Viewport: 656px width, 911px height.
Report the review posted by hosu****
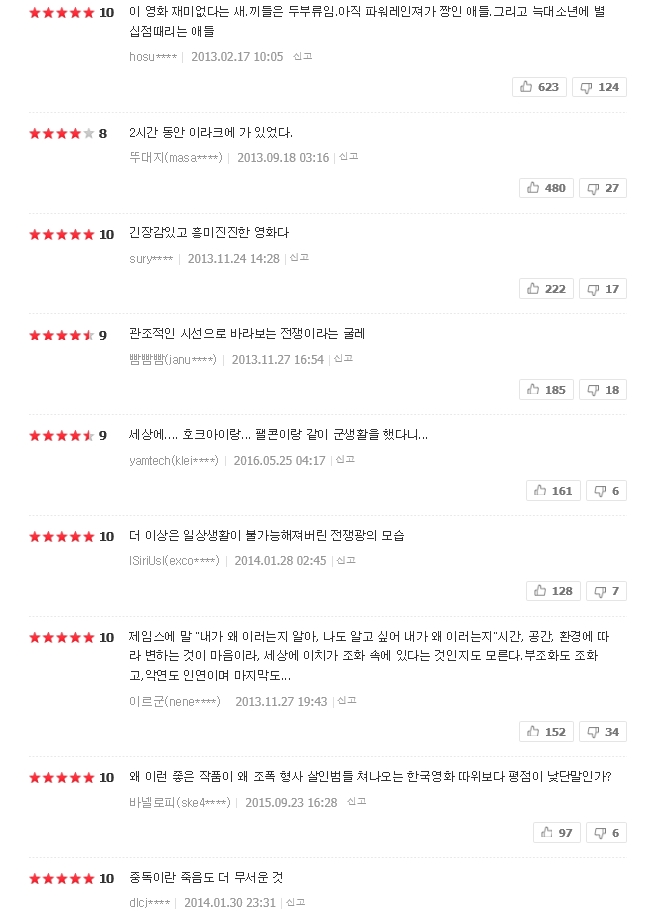point(302,57)
